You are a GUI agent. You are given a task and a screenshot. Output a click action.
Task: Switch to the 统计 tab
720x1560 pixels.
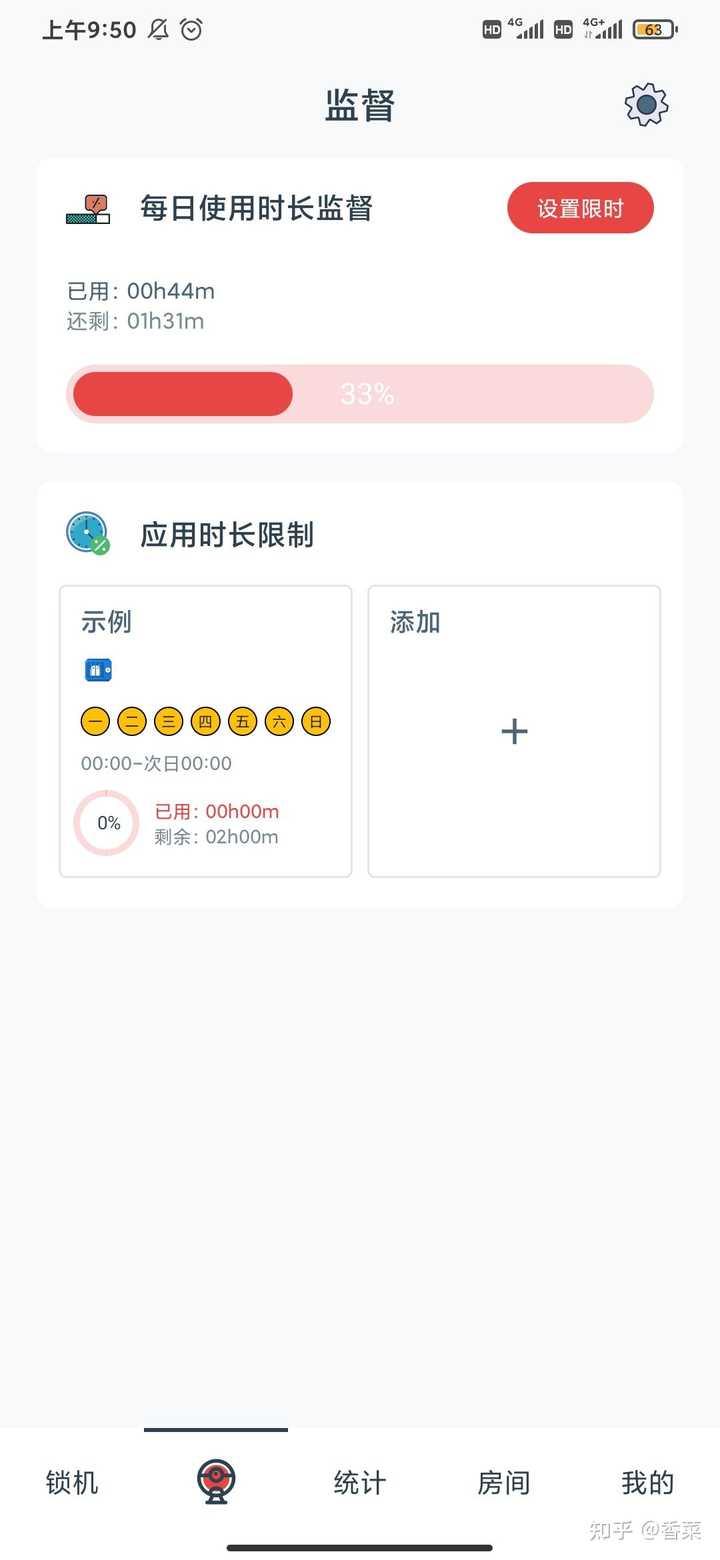(x=360, y=1482)
